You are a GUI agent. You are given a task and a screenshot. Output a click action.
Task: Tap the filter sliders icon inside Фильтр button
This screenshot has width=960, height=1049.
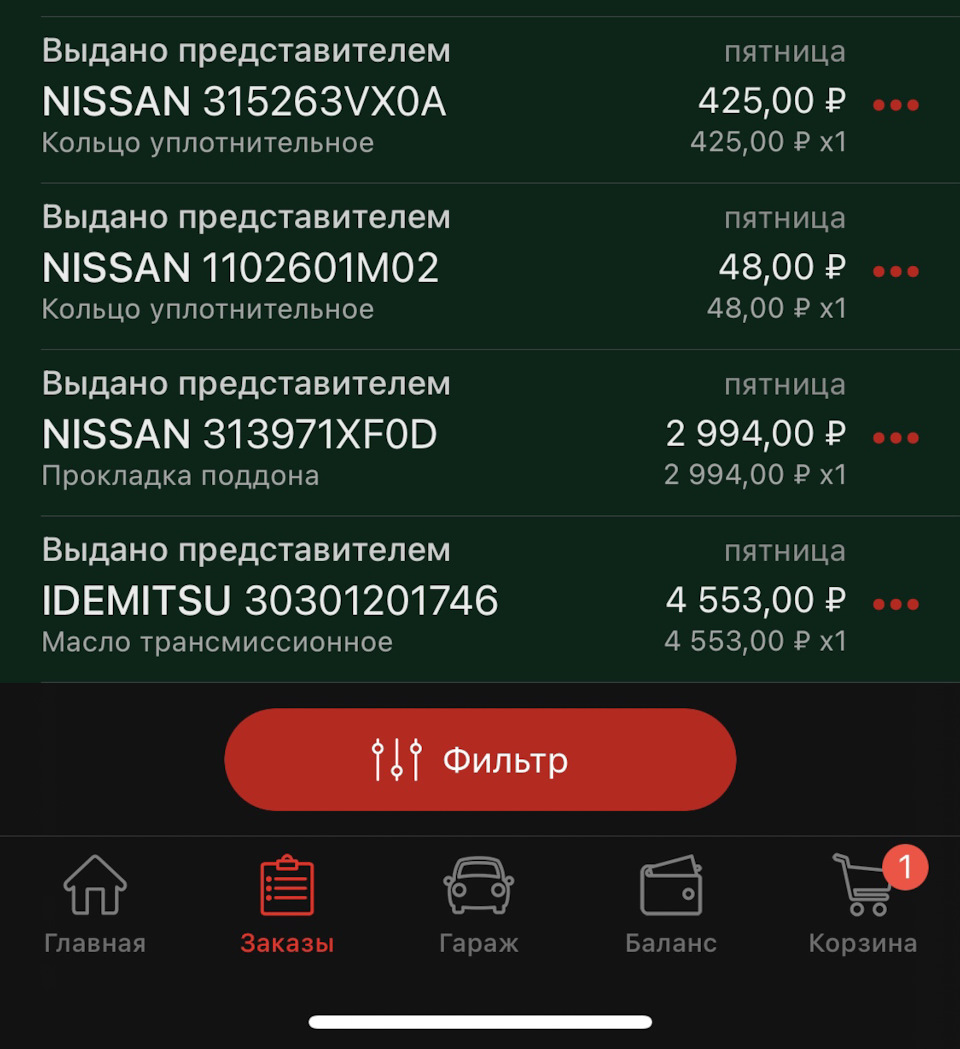click(396, 759)
